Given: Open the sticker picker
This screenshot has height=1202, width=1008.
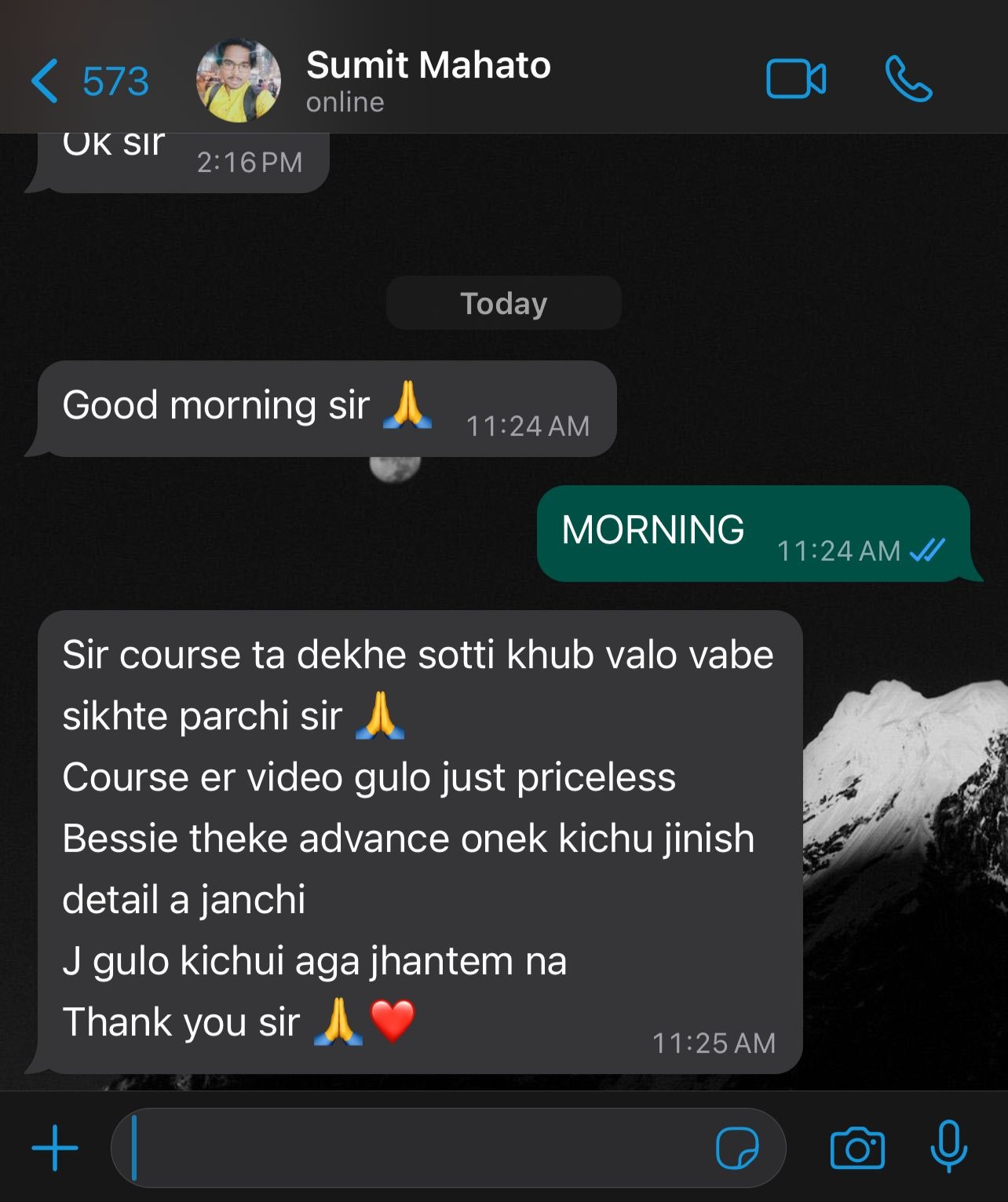Looking at the screenshot, I should 737,1148.
